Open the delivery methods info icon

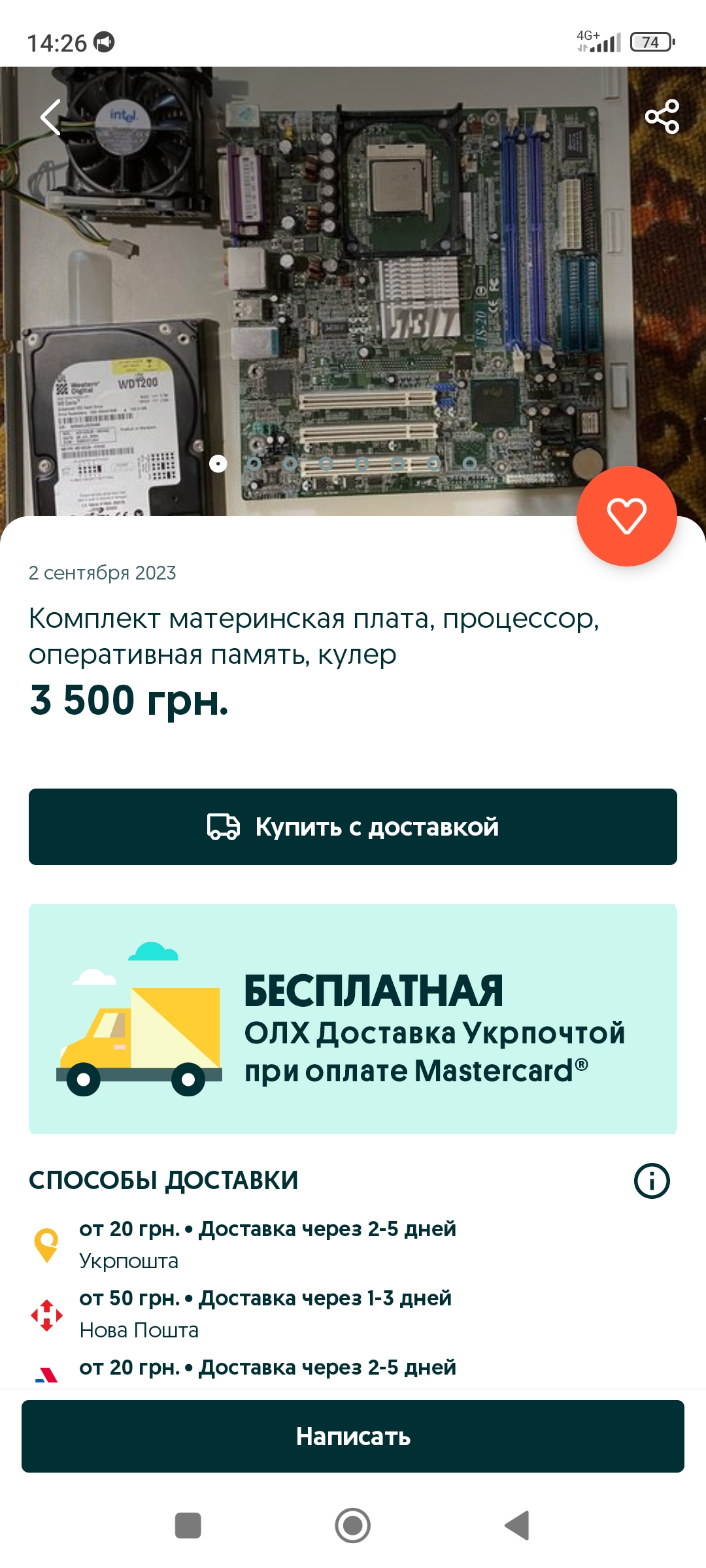click(x=652, y=1181)
